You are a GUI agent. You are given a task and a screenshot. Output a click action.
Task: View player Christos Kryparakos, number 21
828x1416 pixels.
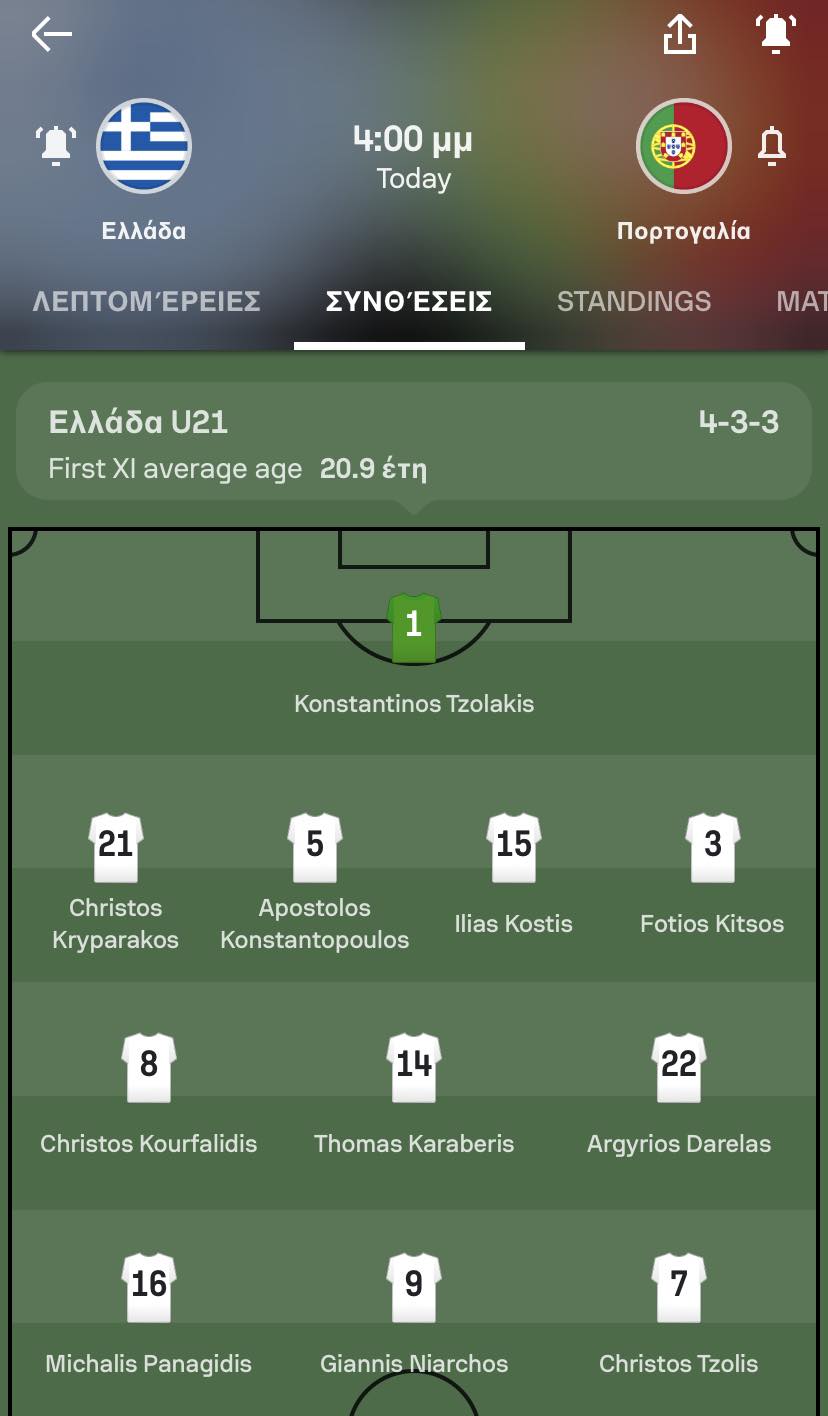116,882
